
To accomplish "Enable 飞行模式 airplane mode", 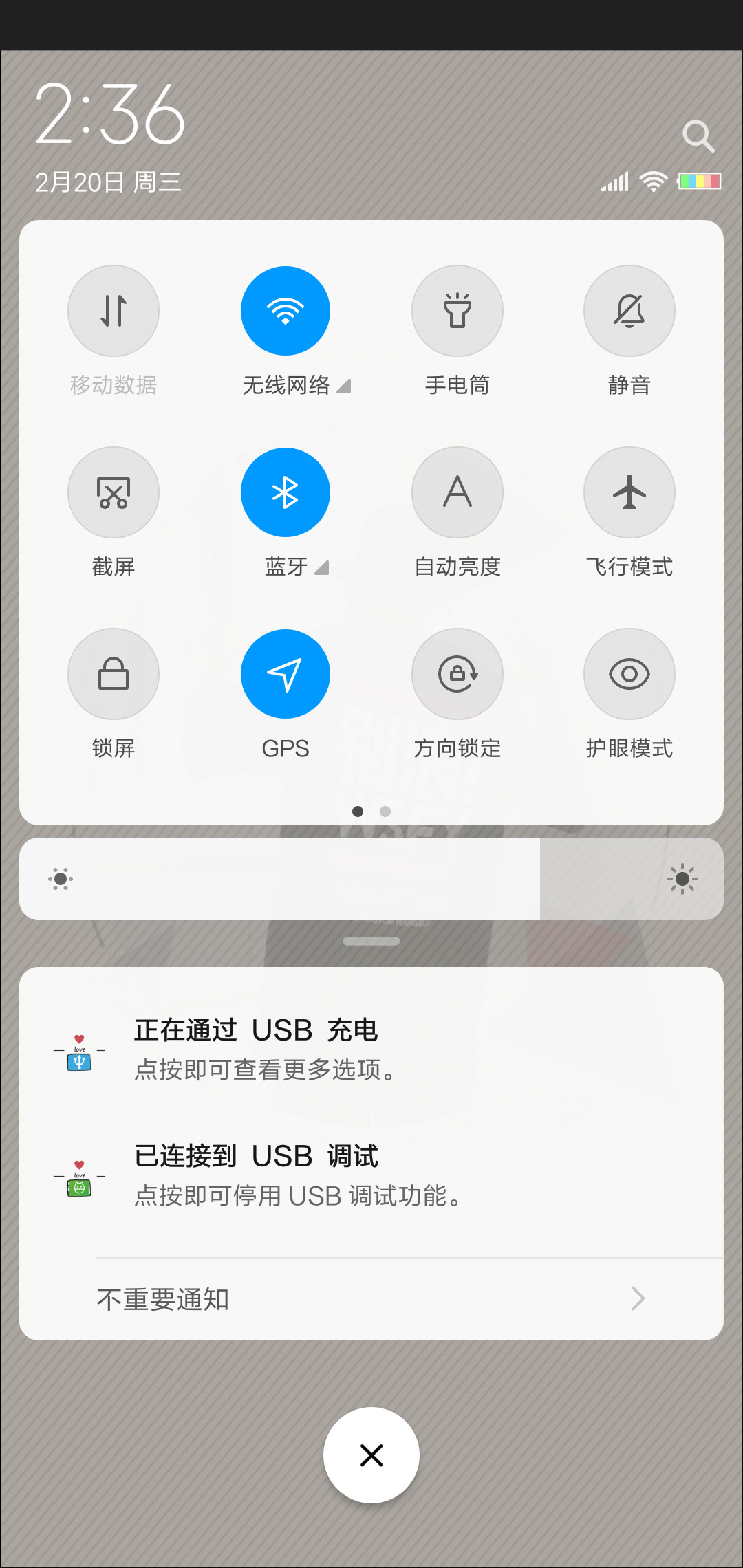I will 629,492.
